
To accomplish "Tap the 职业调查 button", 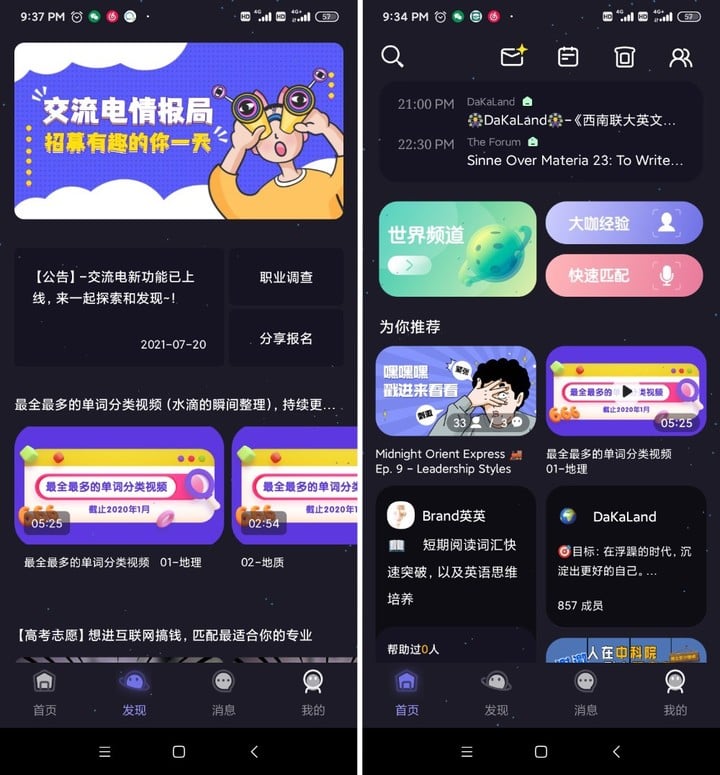I will point(286,277).
